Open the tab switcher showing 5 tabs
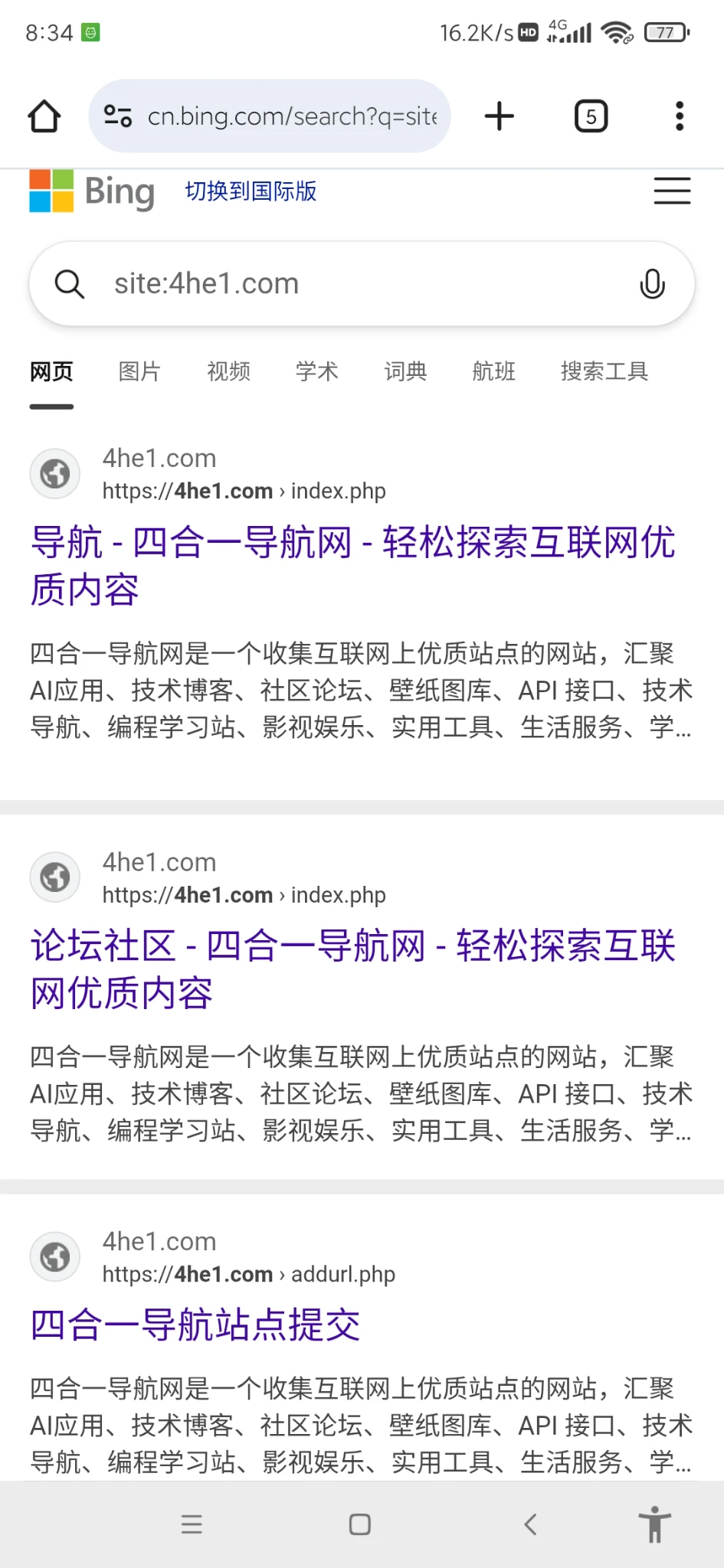 591,116
